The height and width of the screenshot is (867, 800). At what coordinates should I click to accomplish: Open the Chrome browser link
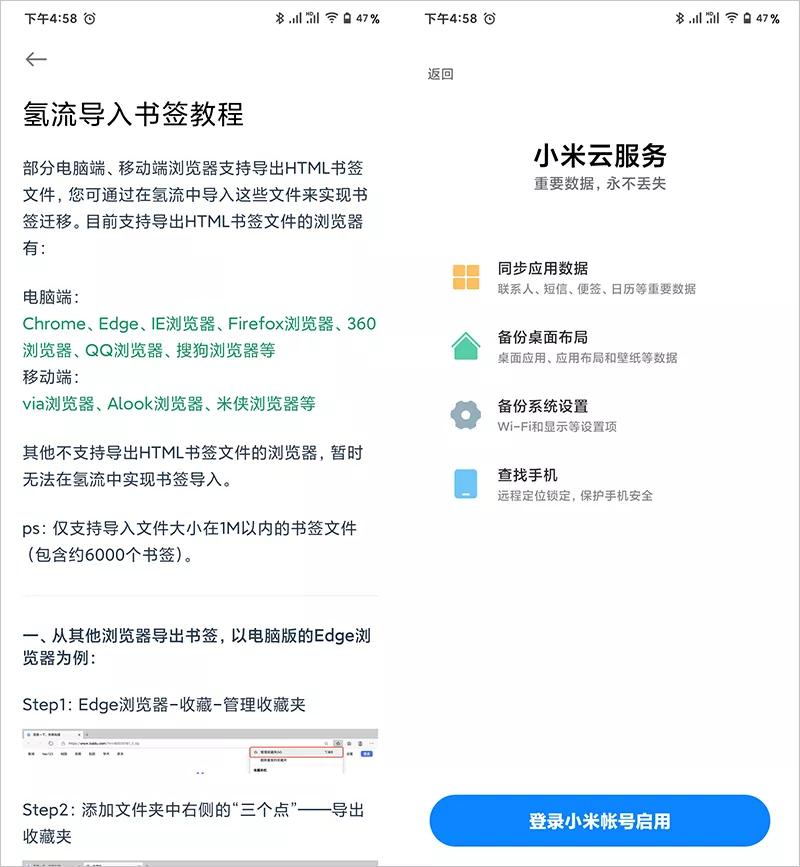pos(55,323)
